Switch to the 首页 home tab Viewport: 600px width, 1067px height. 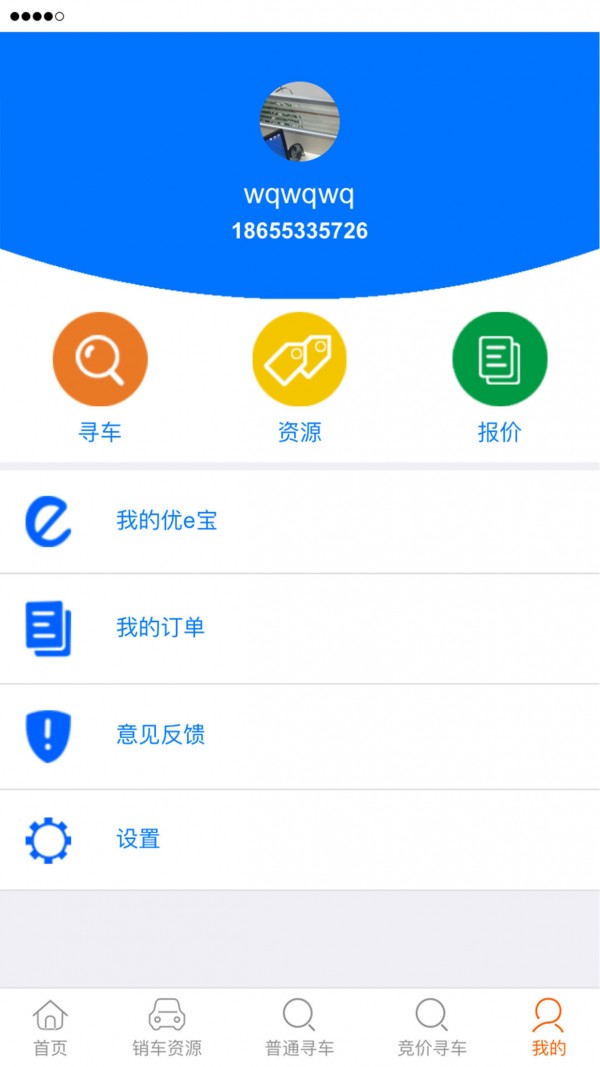coord(50,1027)
